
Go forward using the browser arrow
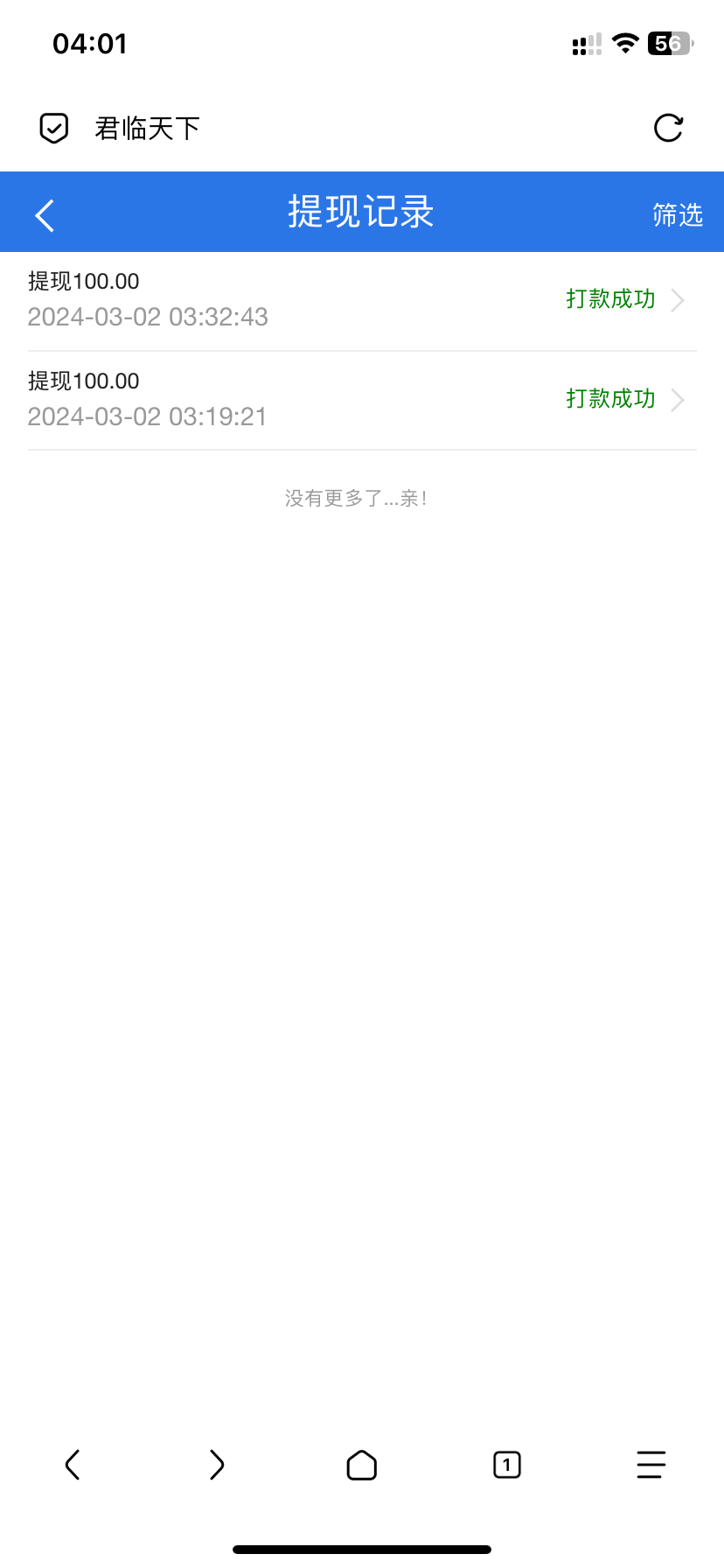tap(217, 1464)
